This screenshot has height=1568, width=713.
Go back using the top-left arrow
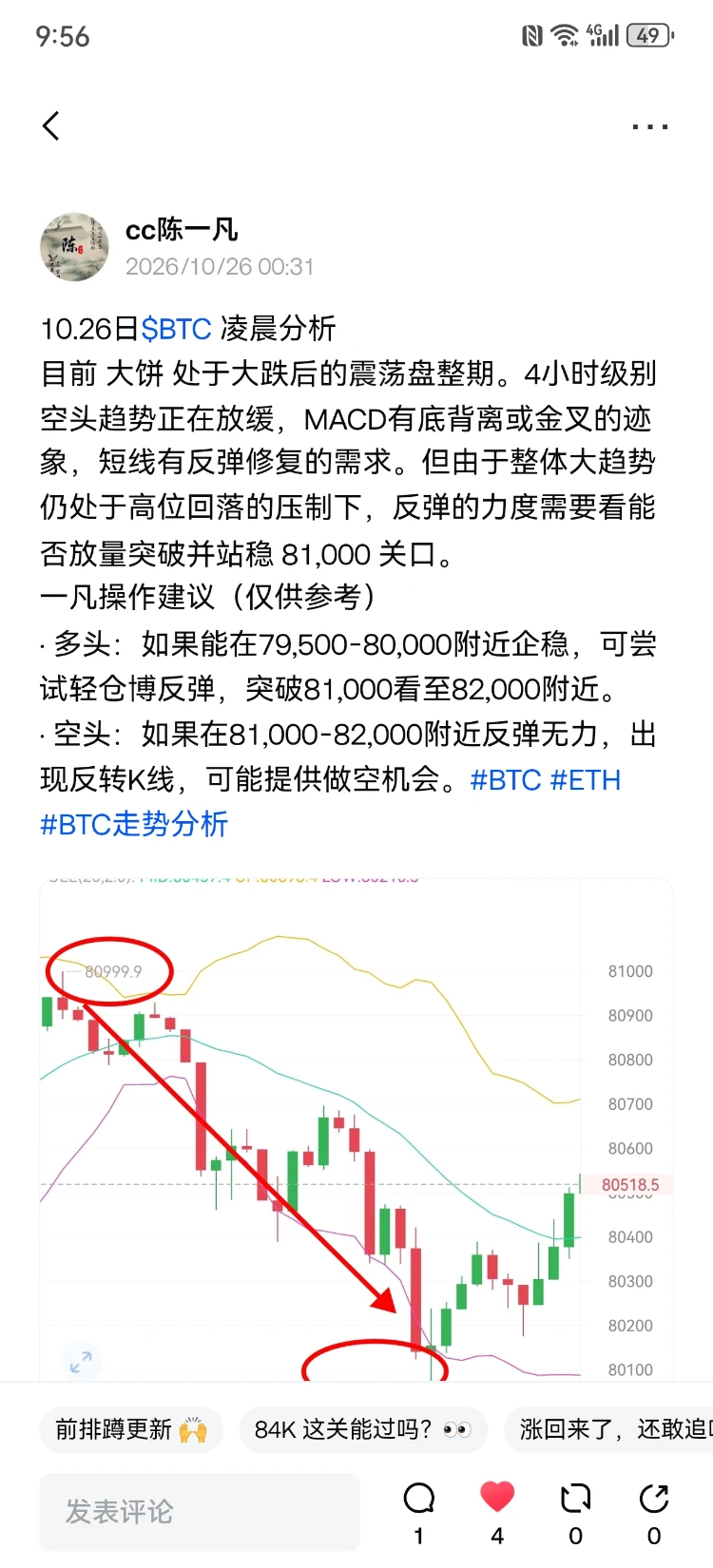point(51,125)
